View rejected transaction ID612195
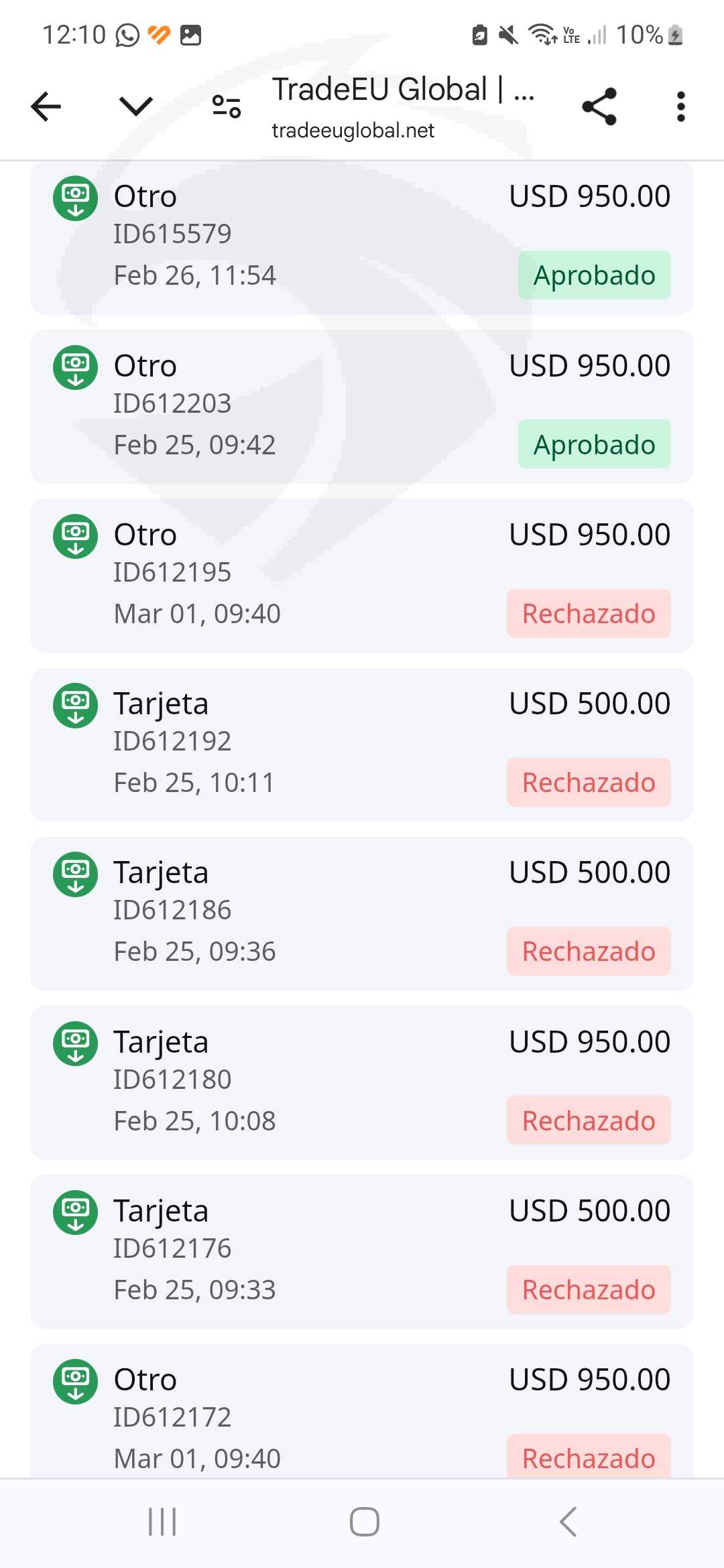The height and width of the screenshot is (1568, 724). pyautogui.click(x=362, y=576)
